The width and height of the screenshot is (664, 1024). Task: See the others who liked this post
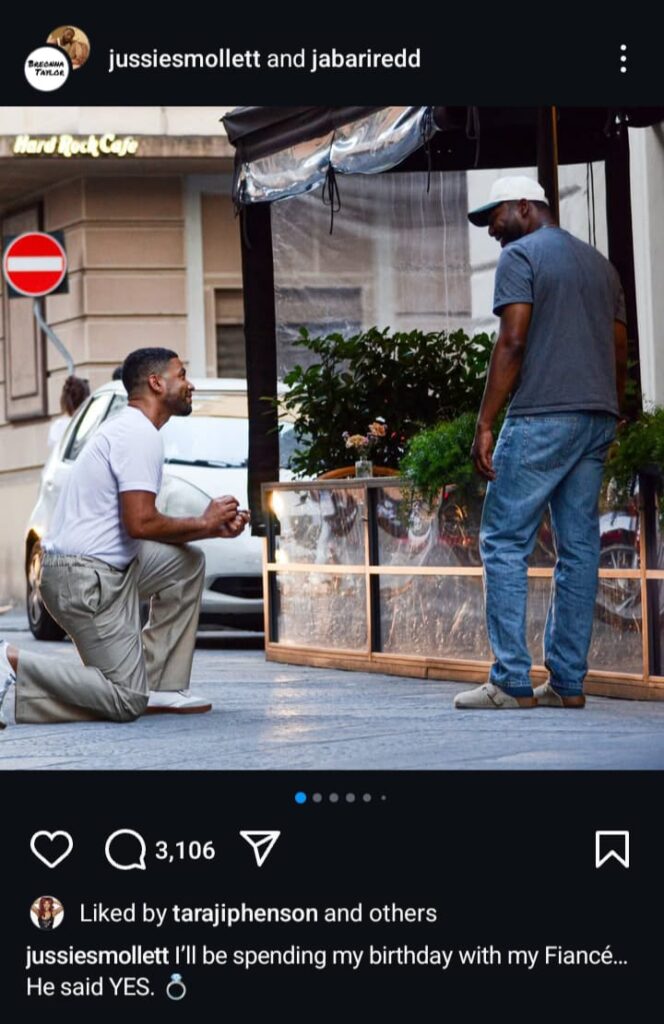[399, 913]
